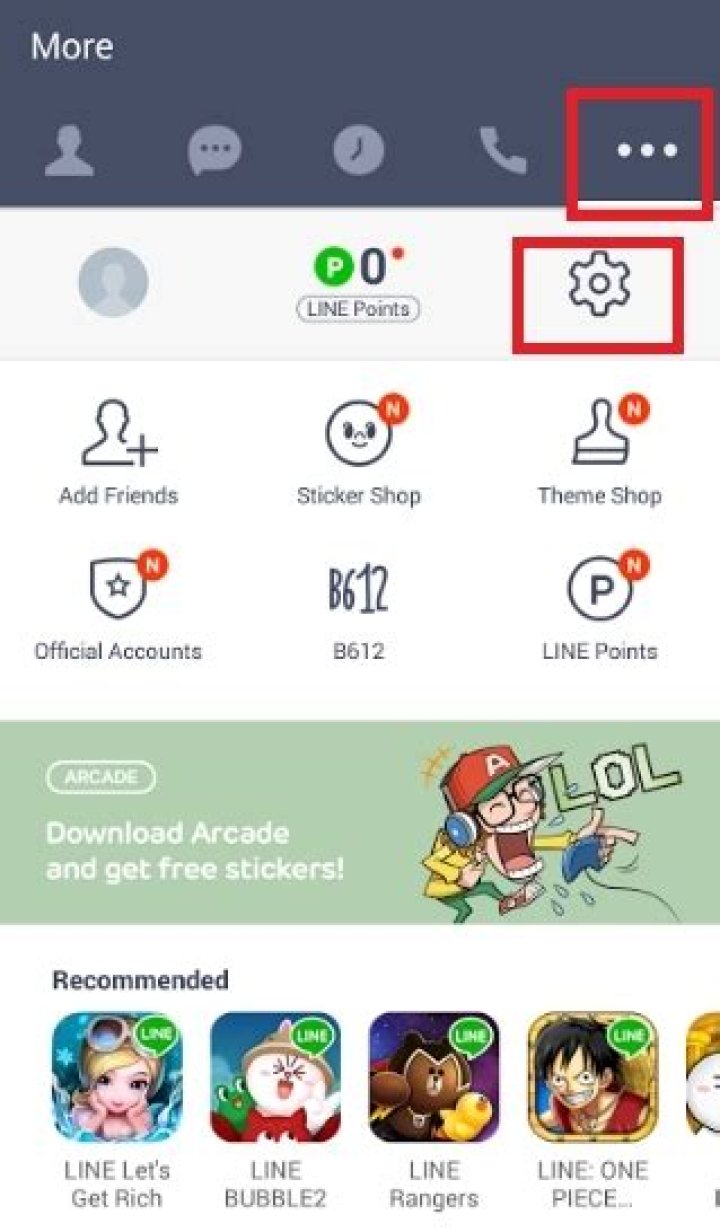Viewport: 720px width, 1232px height.
Task: Switch to the Chats tab
Action: pos(214,151)
